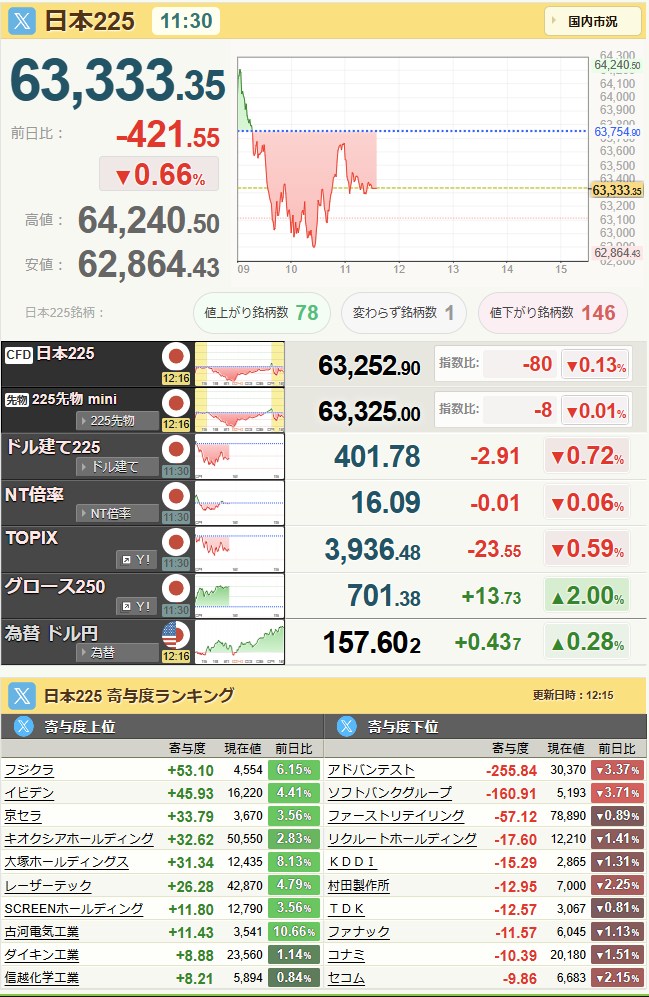
Task: Open ファーストリテイリング stock link
Action: (396, 816)
